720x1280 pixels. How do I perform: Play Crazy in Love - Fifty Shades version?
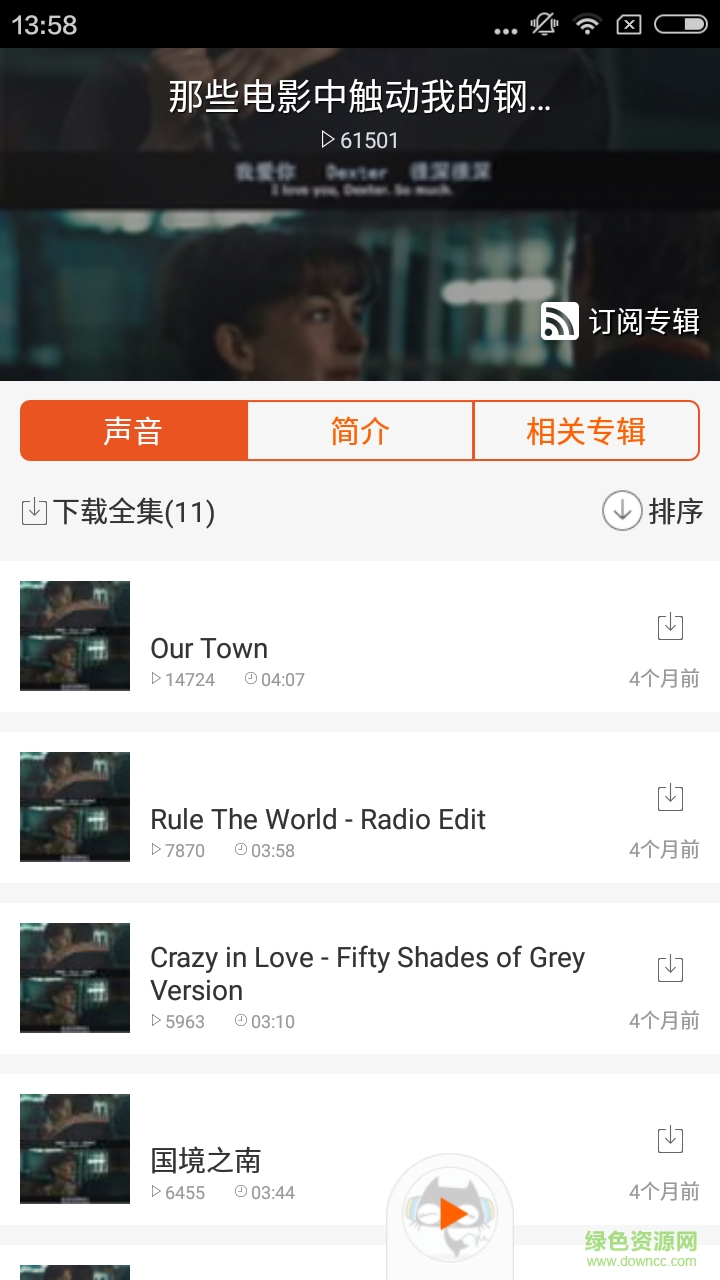[x=366, y=973]
